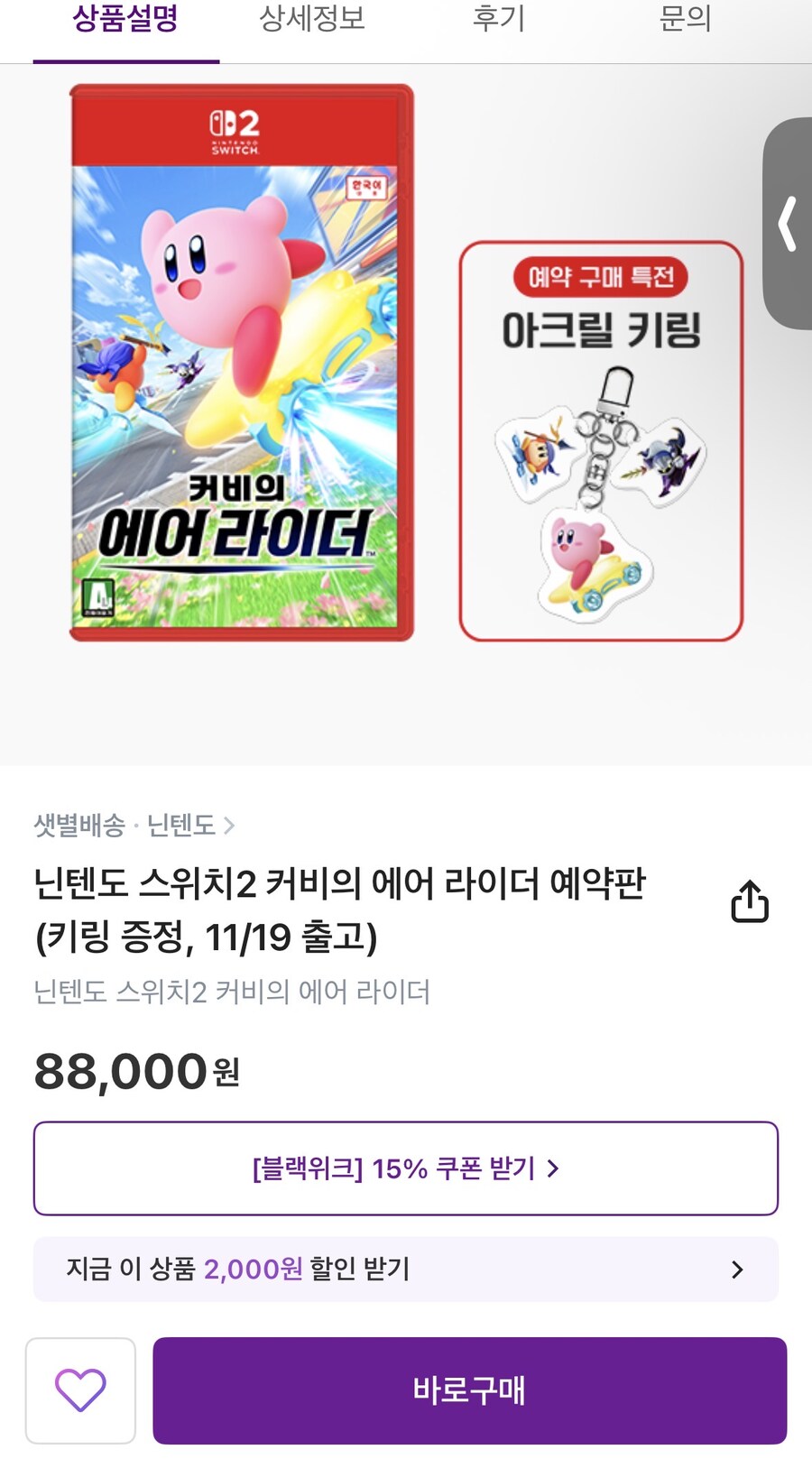Expand the 블랙위크 coupon row chevron
812x1468 pixels.
pyautogui.click(x=552, y=1168)
